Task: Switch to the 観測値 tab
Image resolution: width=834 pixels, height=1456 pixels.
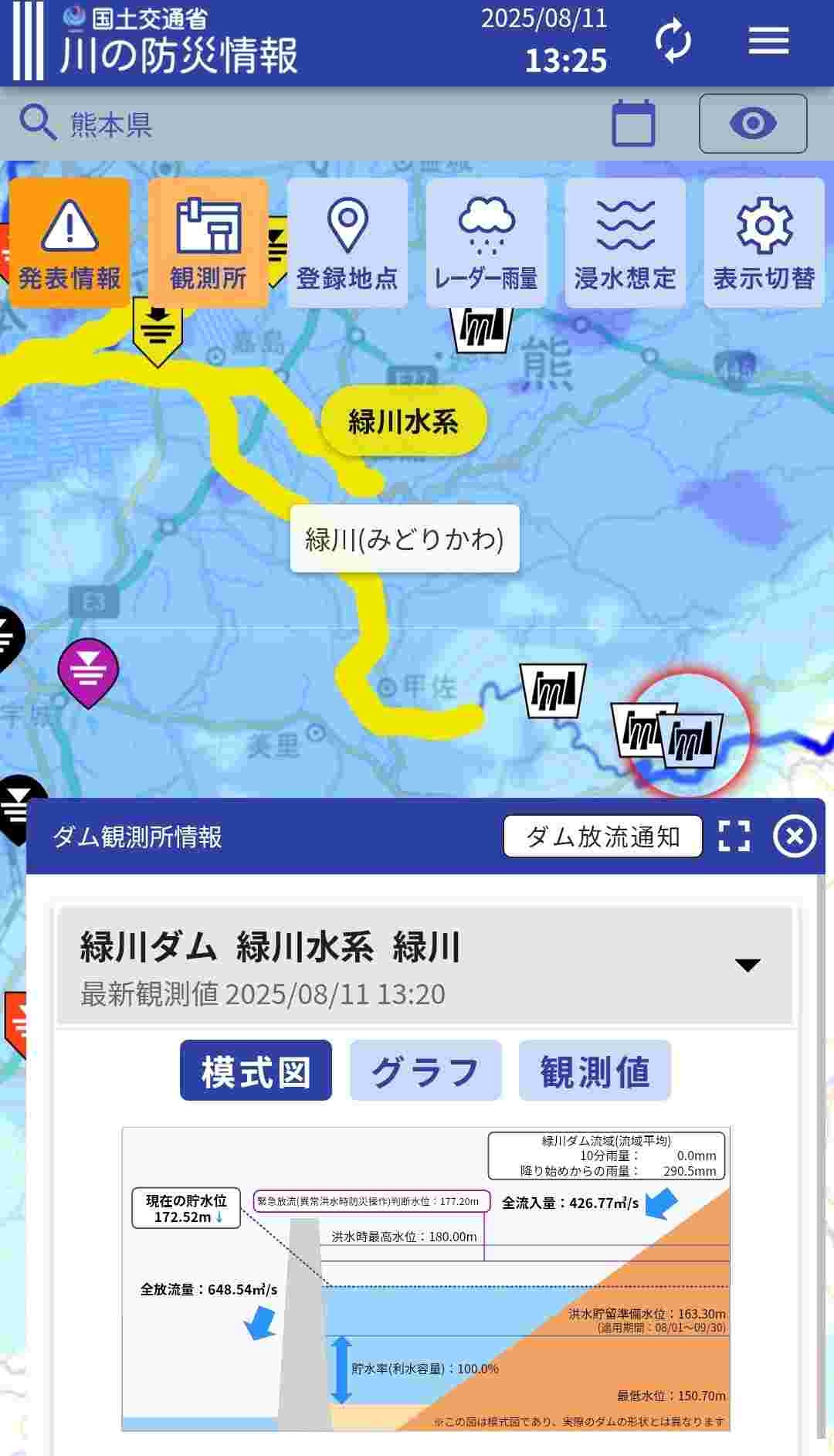Action: point(595,1071)
